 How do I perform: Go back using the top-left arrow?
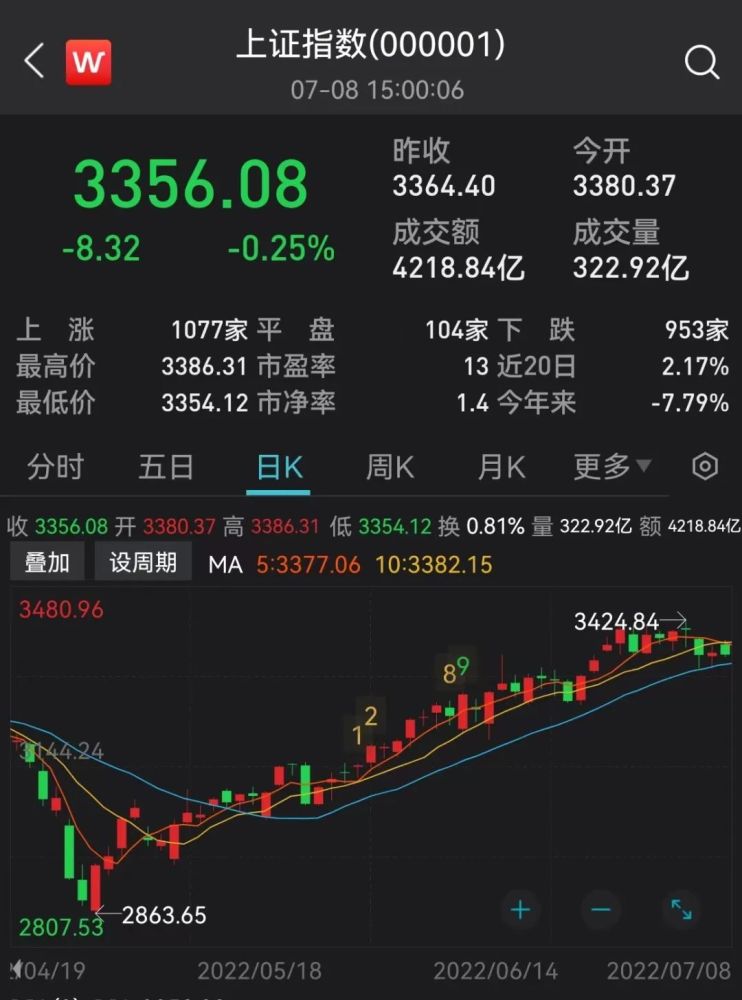(34, 61)
